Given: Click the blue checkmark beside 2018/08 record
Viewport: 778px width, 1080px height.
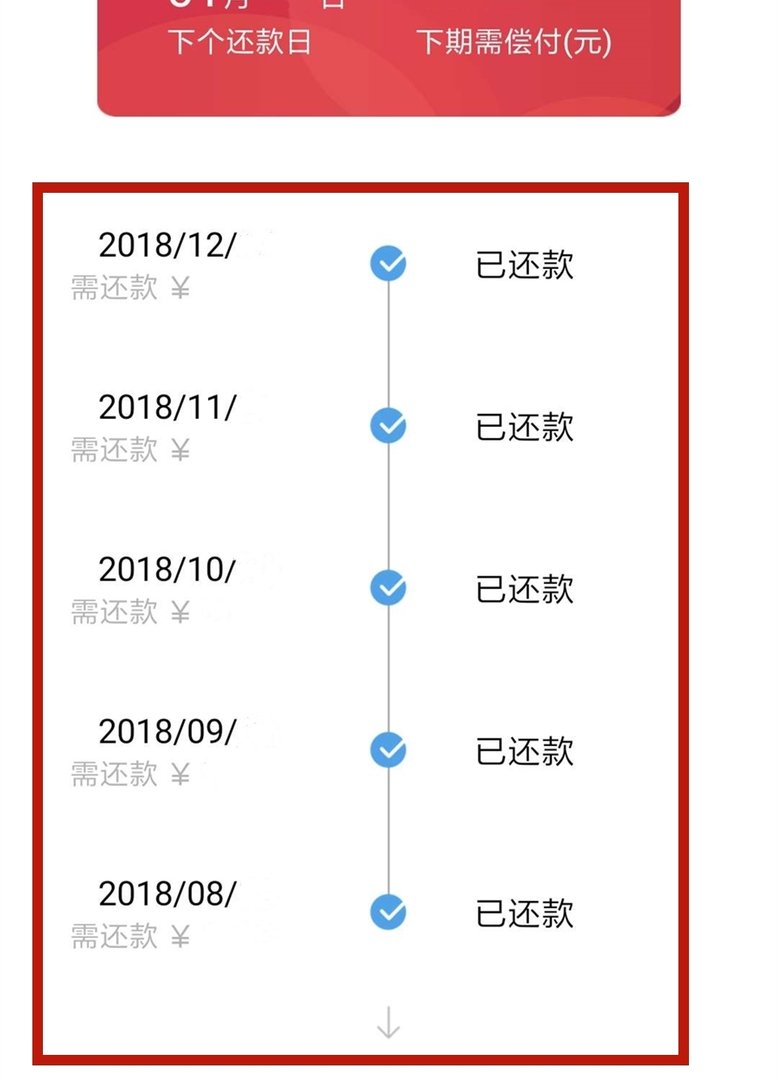Looking at the screenshot, I should coord(387,910).
